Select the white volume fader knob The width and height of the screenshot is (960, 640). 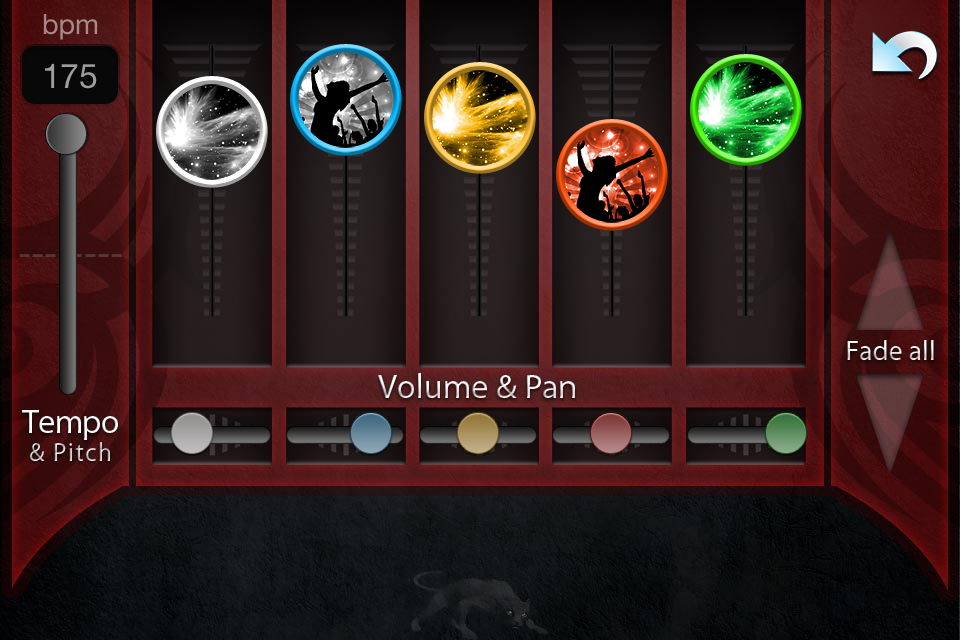(x=212, y=132)
